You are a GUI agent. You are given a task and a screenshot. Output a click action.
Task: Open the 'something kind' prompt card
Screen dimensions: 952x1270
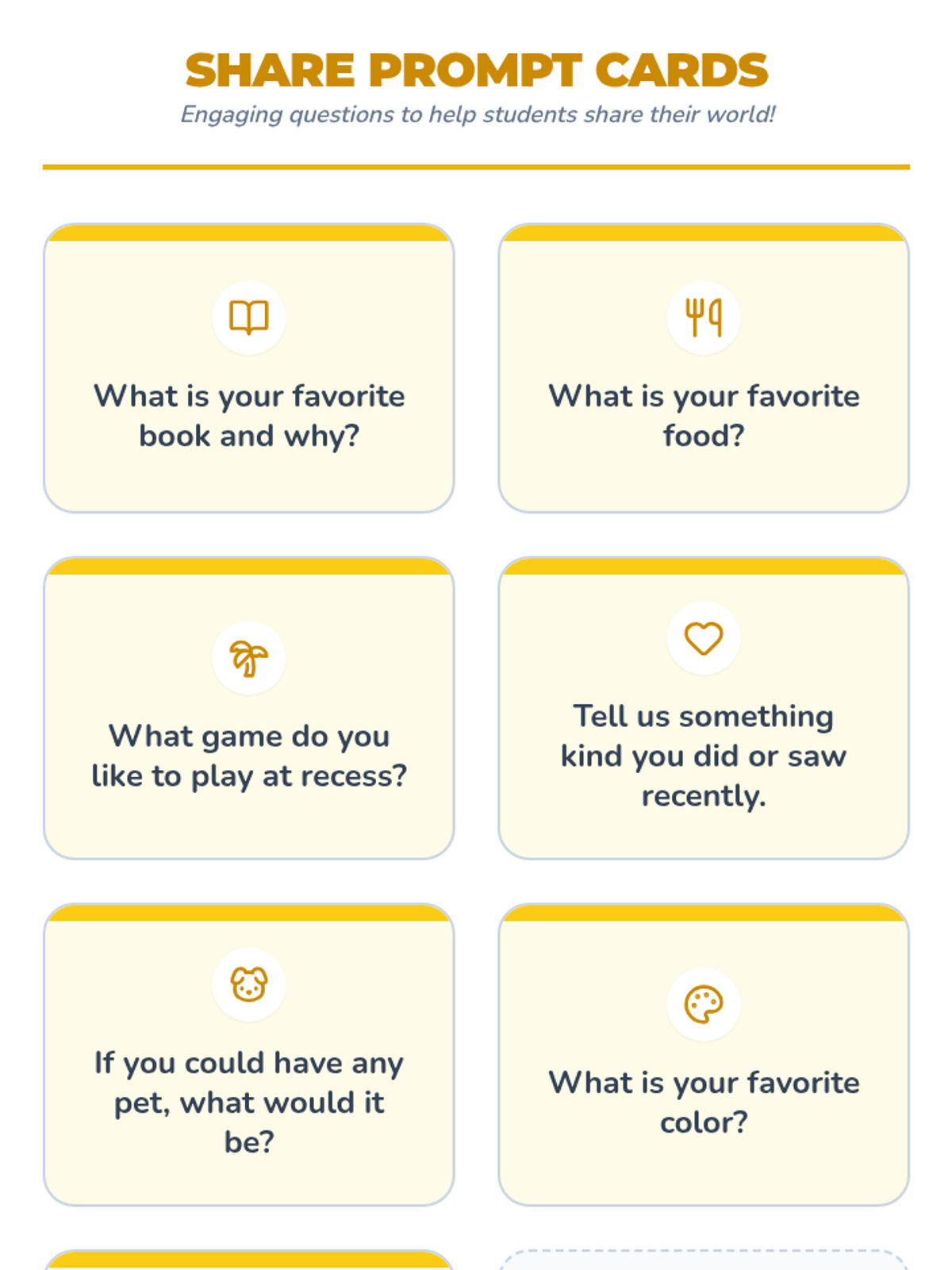pyautogui.click(x=704, y=709)
